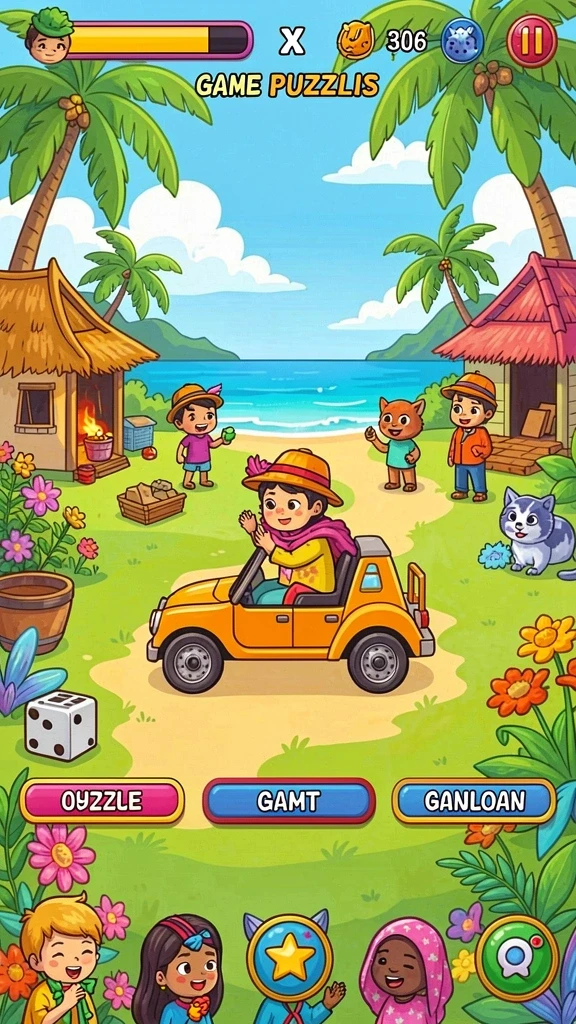Tap the pink OUZZLE button
Image resolution: width=576 pixels, height=1024 pixels.
pyautogui.click(x=102, y=801)
